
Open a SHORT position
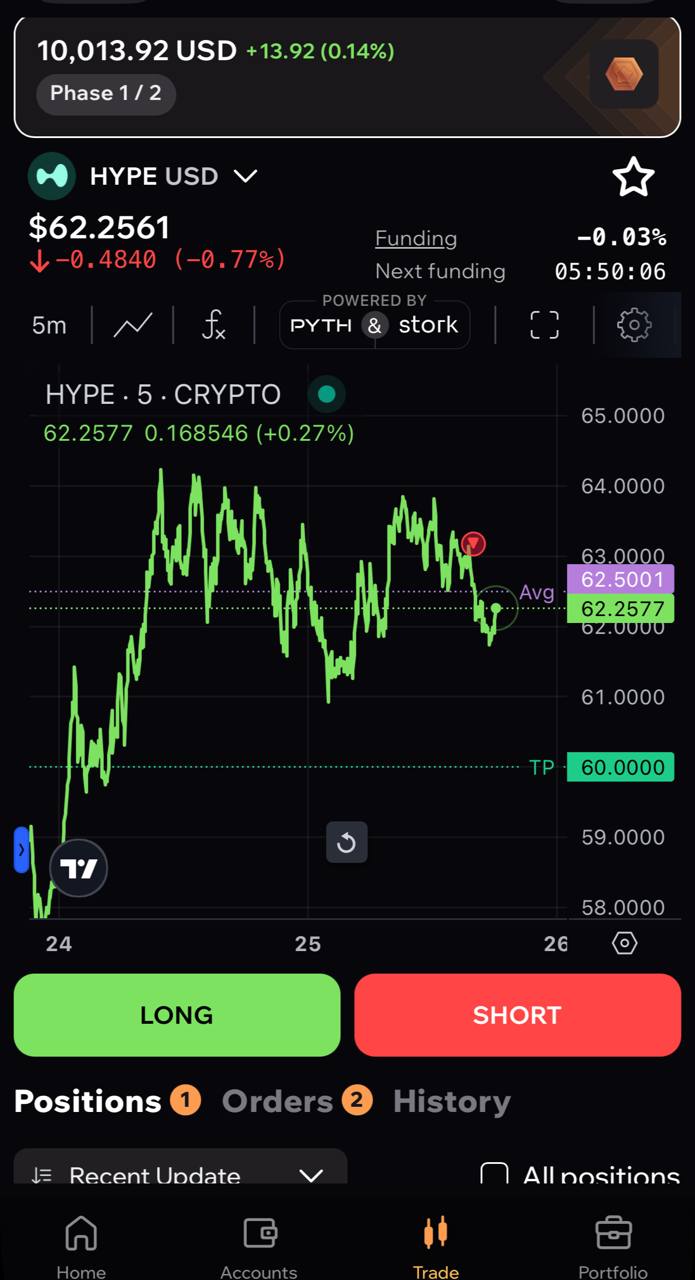(517, 1015)
